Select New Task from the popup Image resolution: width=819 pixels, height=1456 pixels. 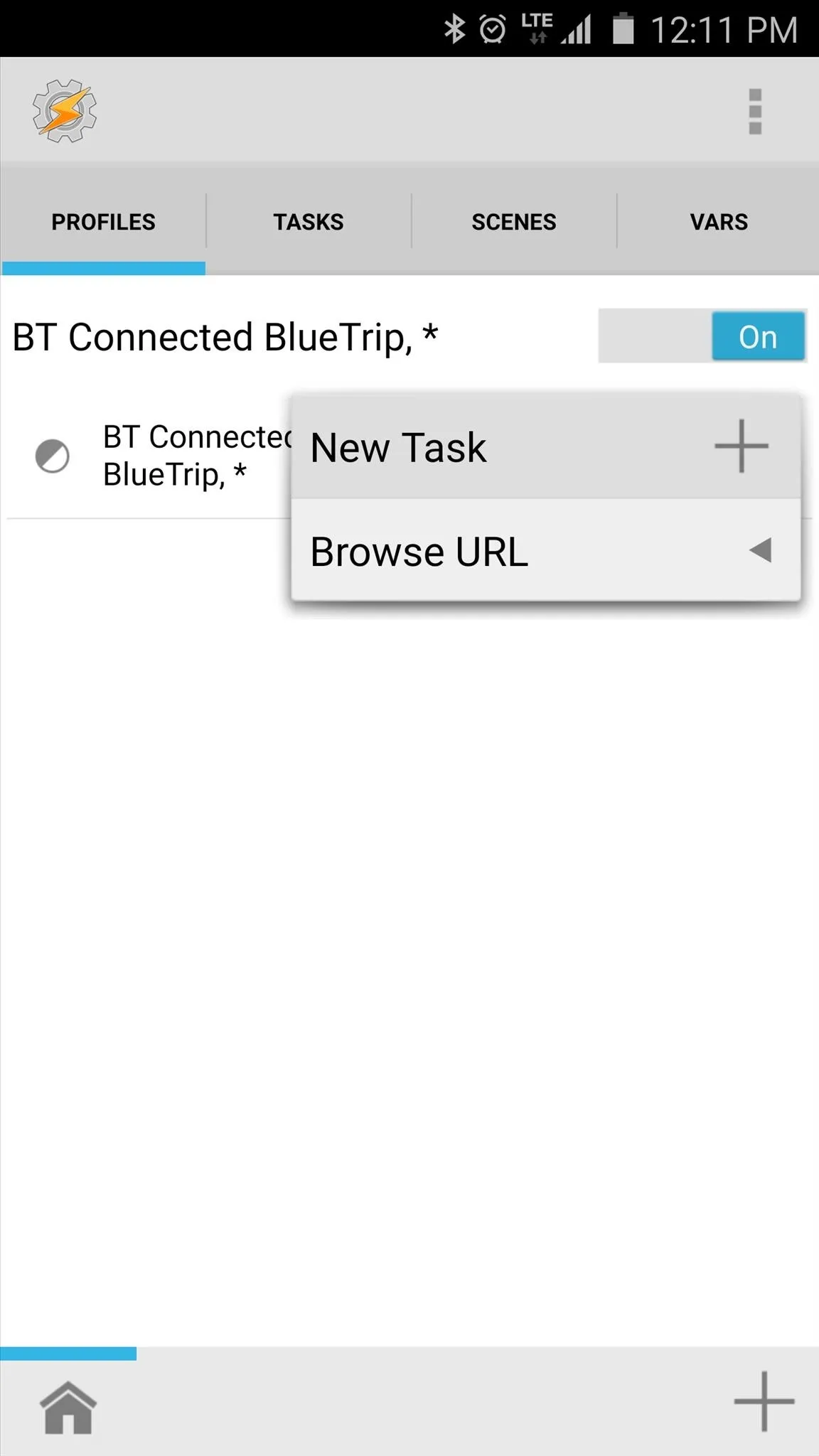pos(545,447)
